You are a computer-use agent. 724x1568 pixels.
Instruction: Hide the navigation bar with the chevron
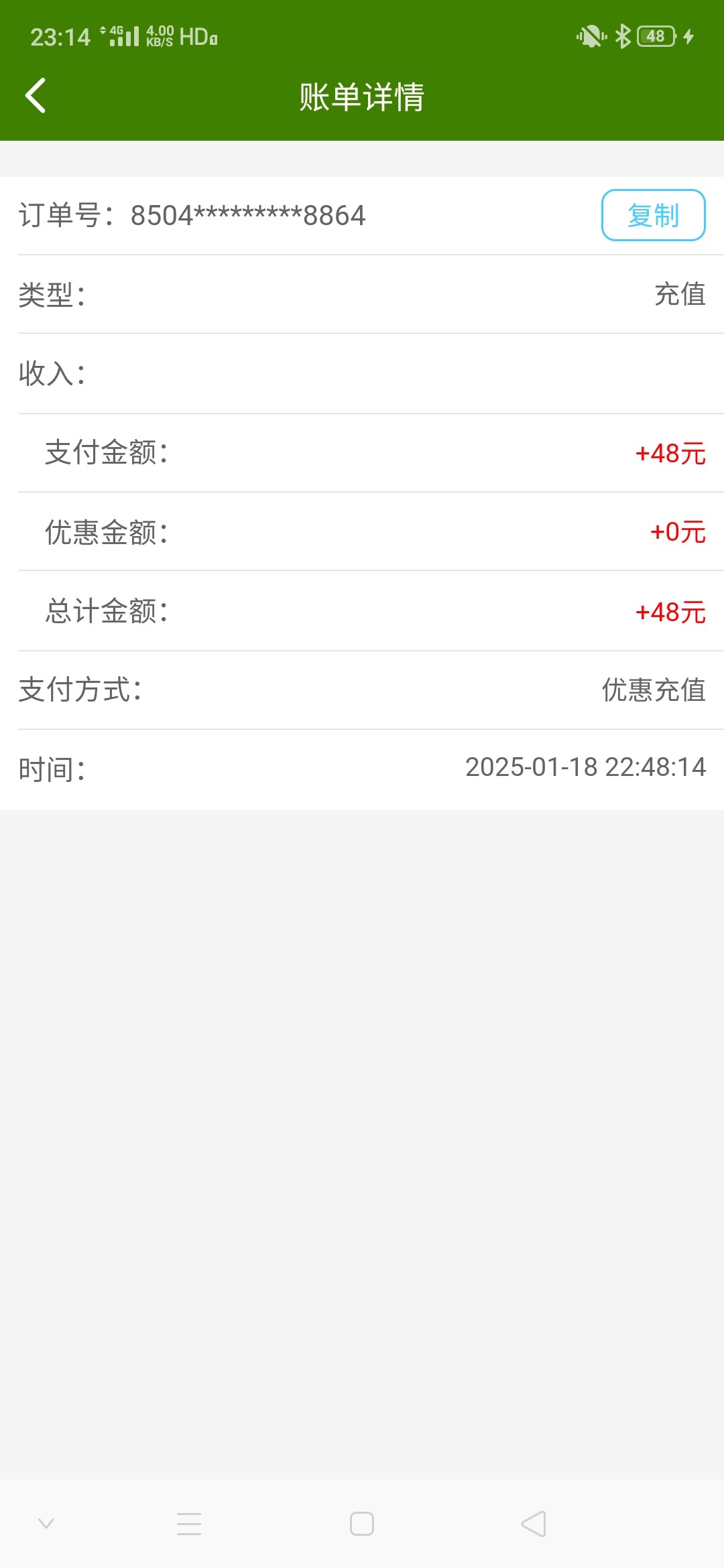coord(46,1523)
